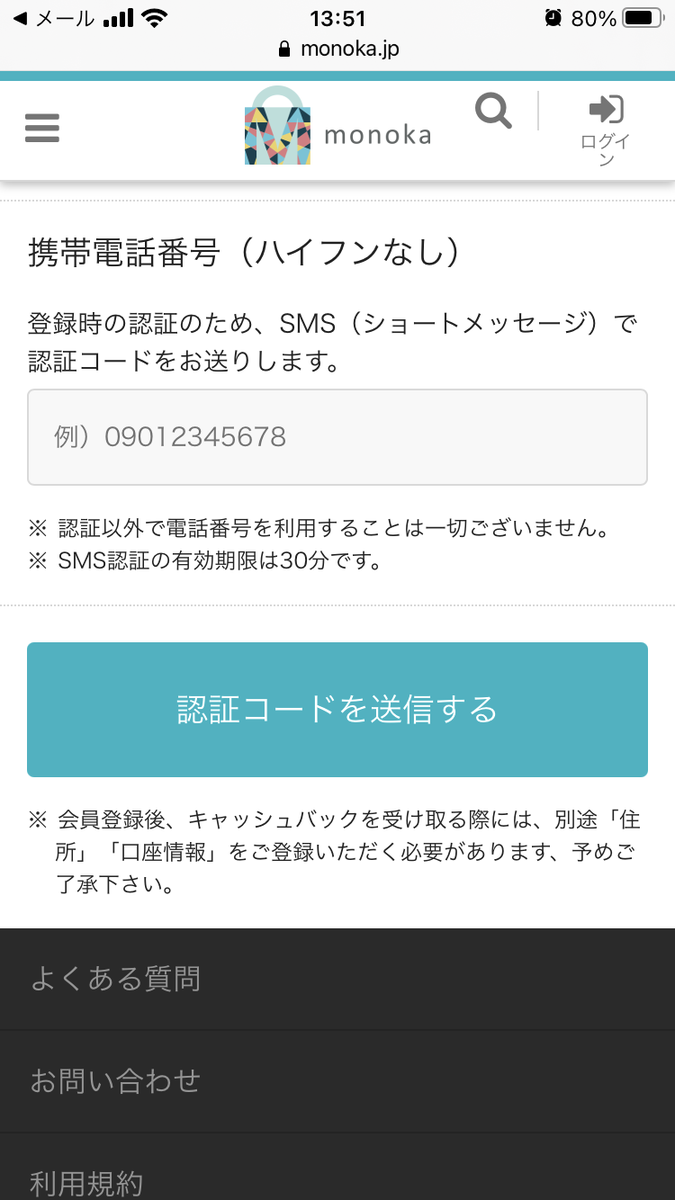Open お問い合わせ contact page
The width and height of the screenshot is (675, 1200).
pos(115,1081)
